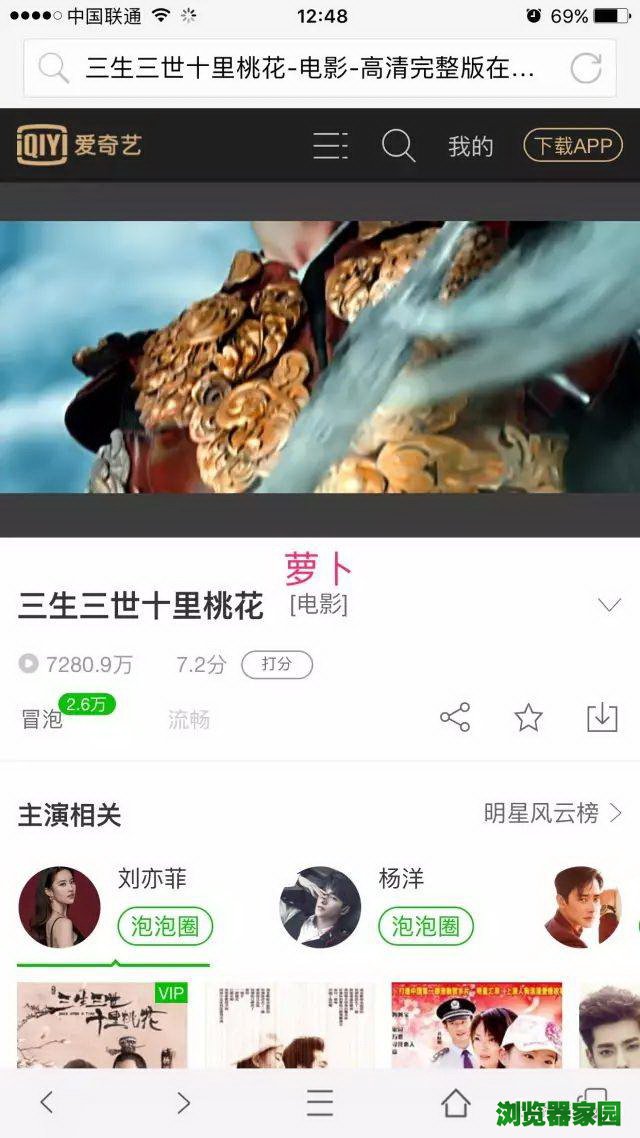Open the iQIYI category menu icon
This screenshot has height=1138, width=640.
point(330,146)
